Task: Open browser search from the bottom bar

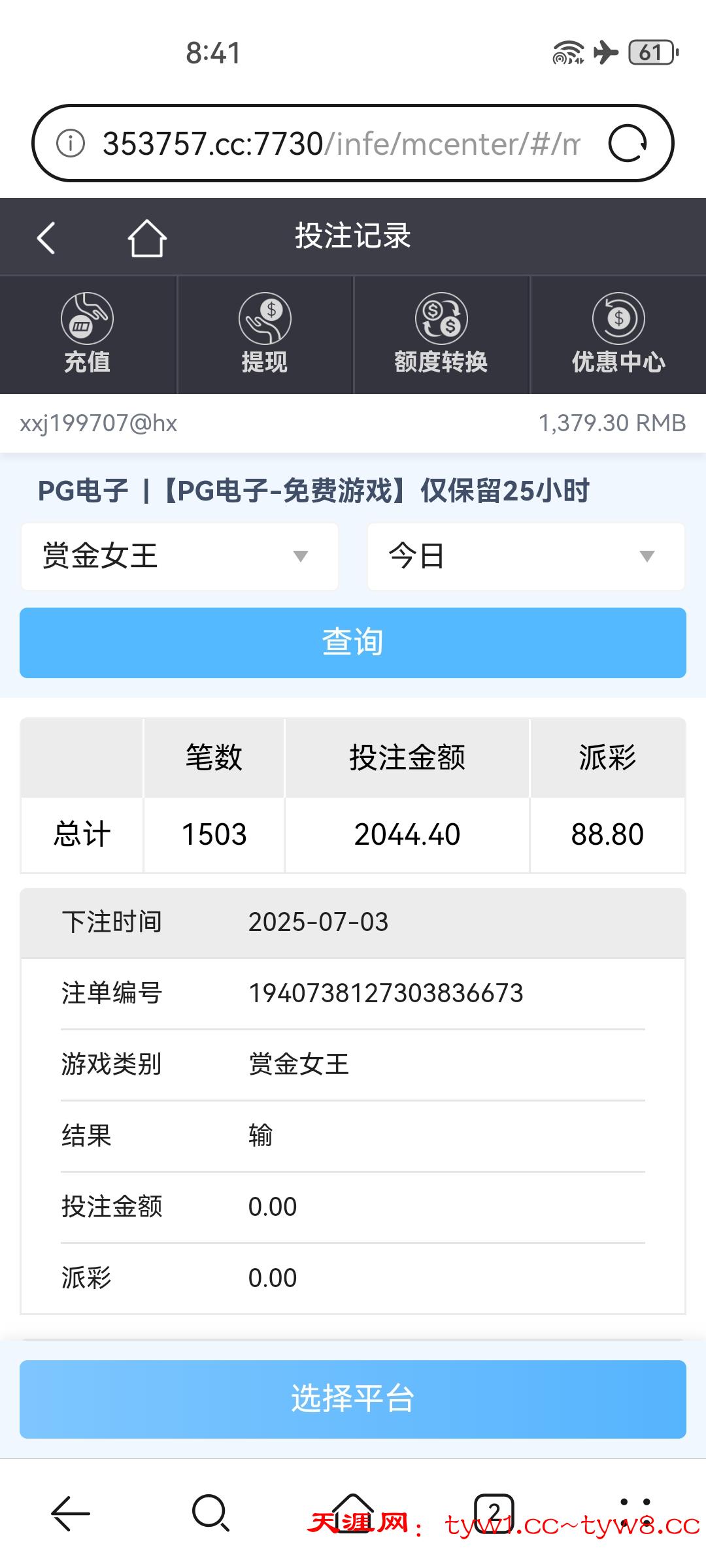Action: click(211, 1512)
